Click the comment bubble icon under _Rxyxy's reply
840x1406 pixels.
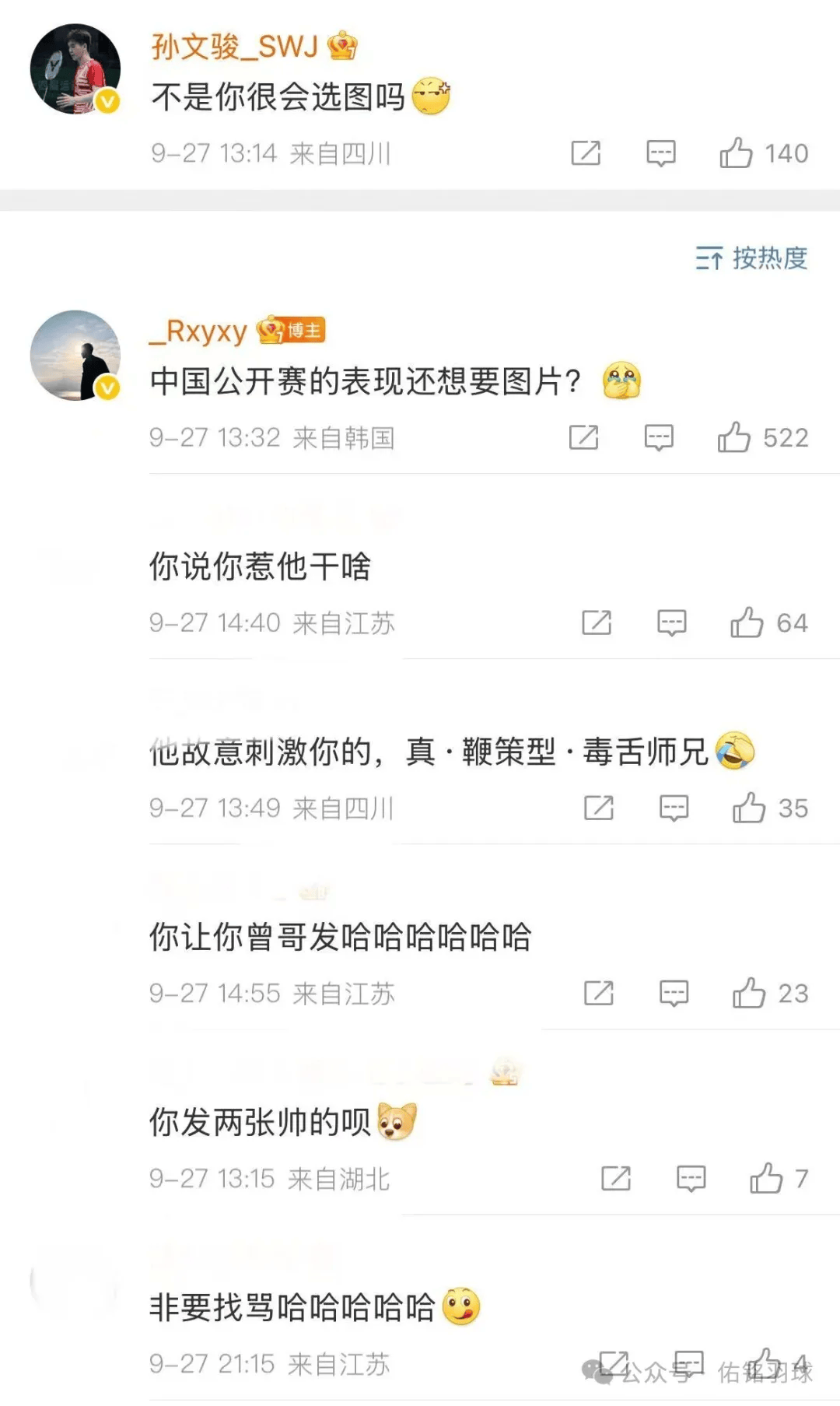coord(658,437)
